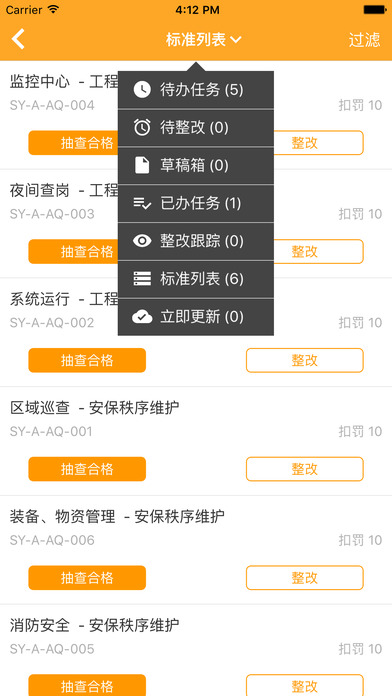
Task: Mark SY-A-AQ-002 as 抽查合格
Action: pos(87,360)
